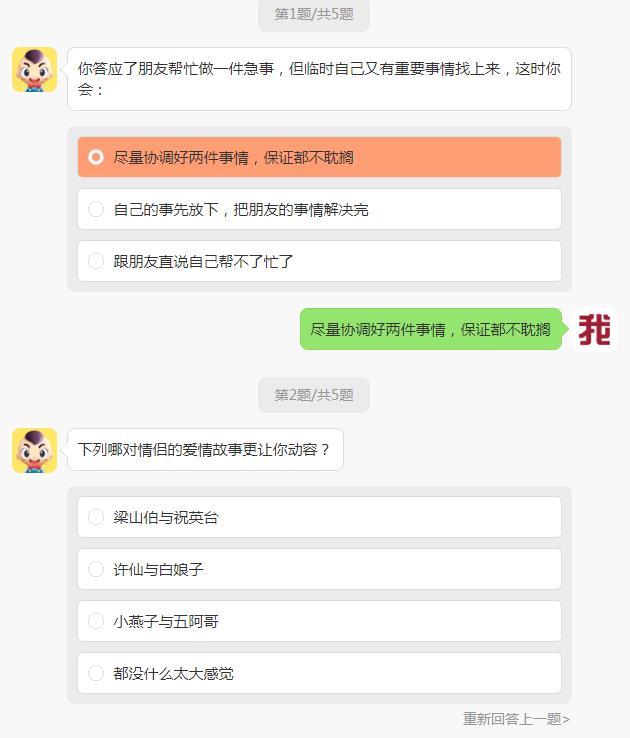Pick 跟朋友直说自己帮不了忙了 answer
Image resolution: width=630 pixels, height=738 pixels.
(x=318, y=261)
